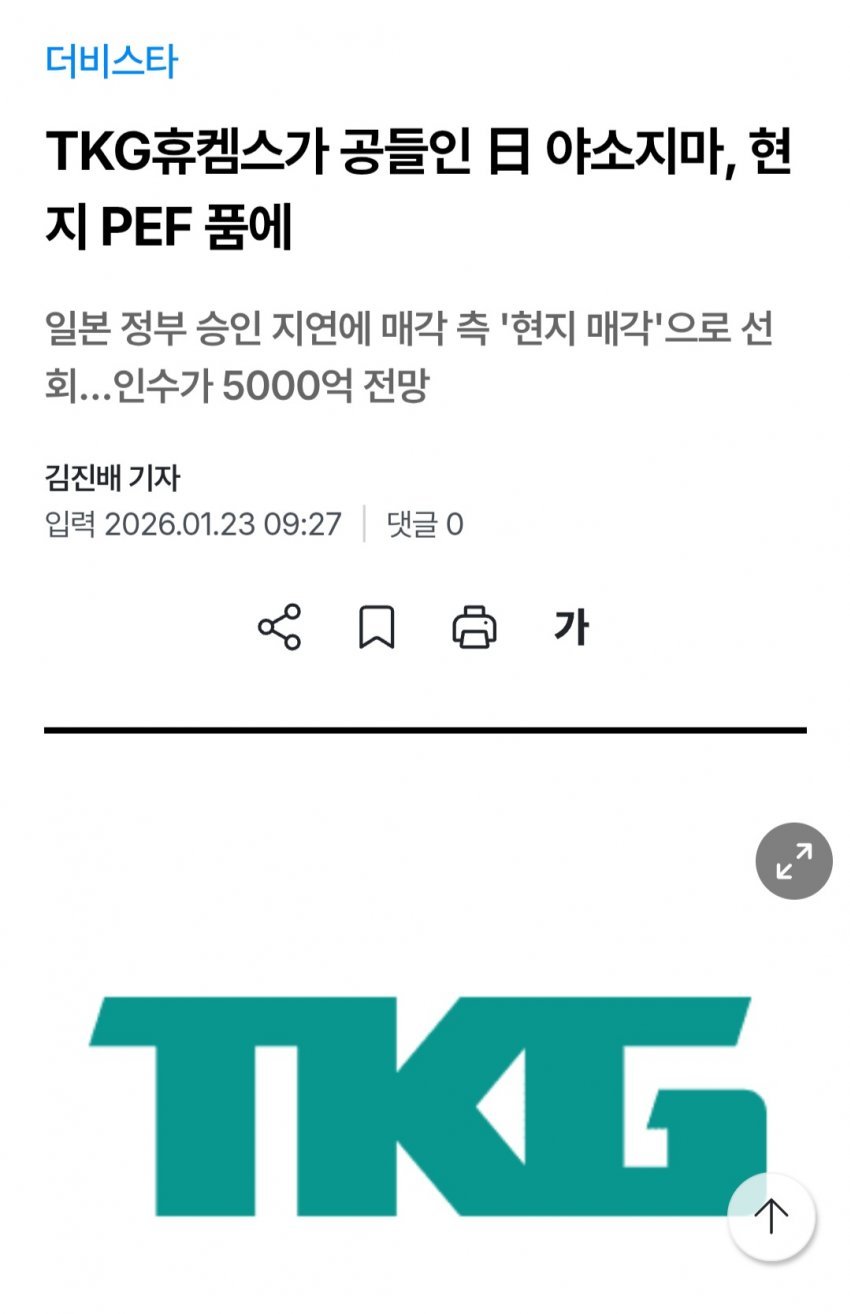Open the 더비스타 publisher link
The image size is (850, 1314).
111,62
